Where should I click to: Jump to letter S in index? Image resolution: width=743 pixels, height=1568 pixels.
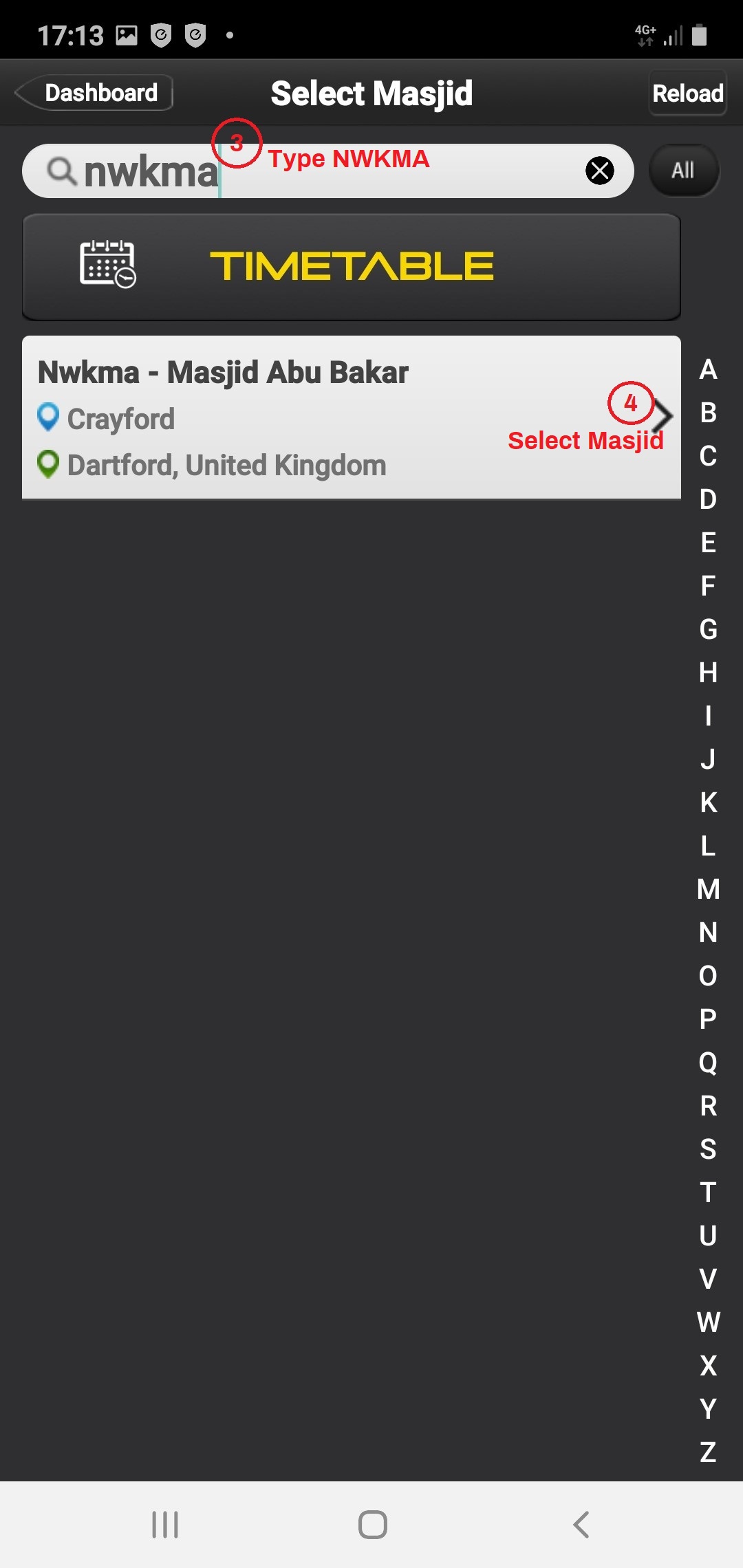coord(708,1149)
